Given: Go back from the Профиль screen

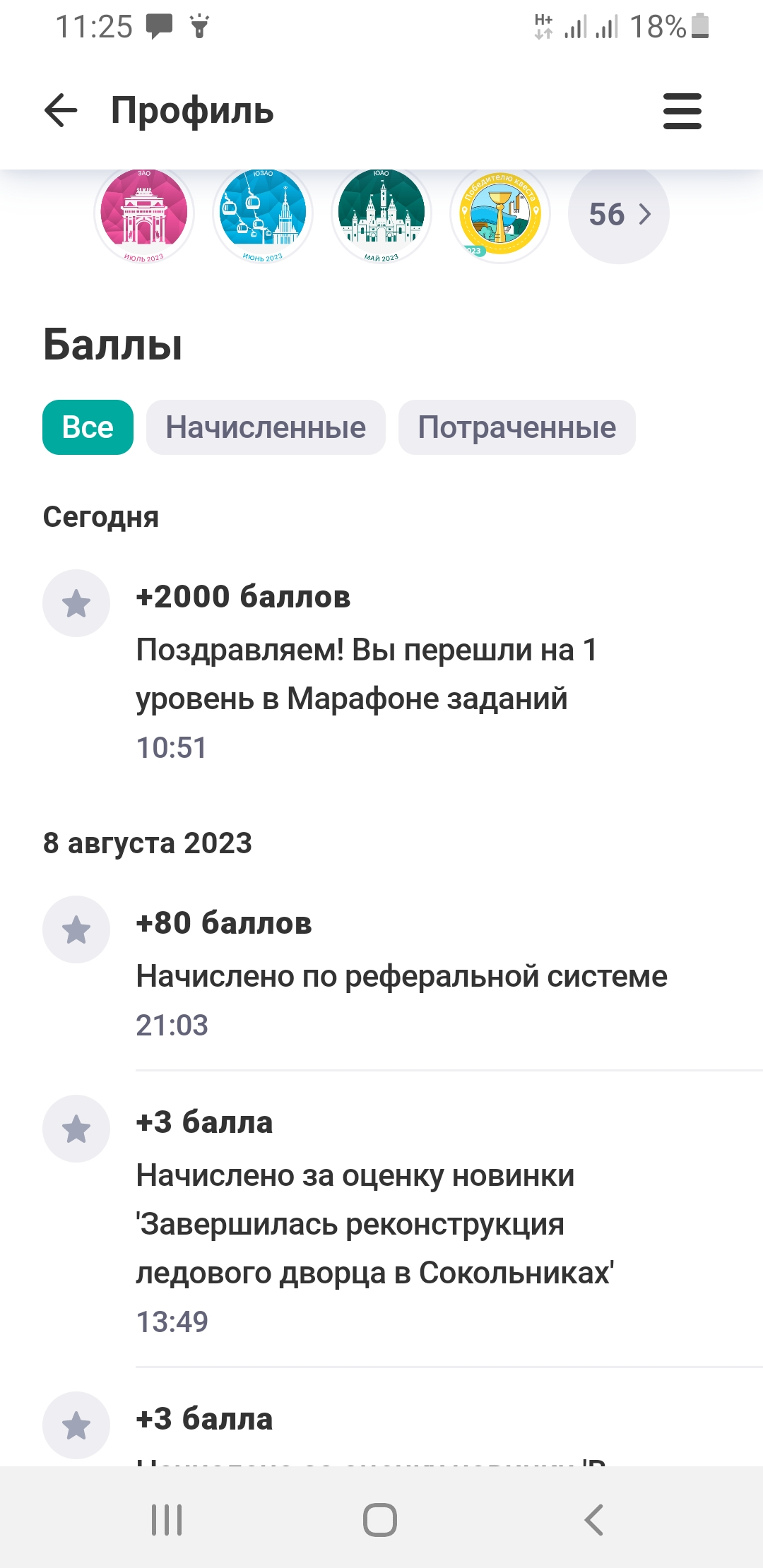Looking at the screenshot, I should coord(61,111).
